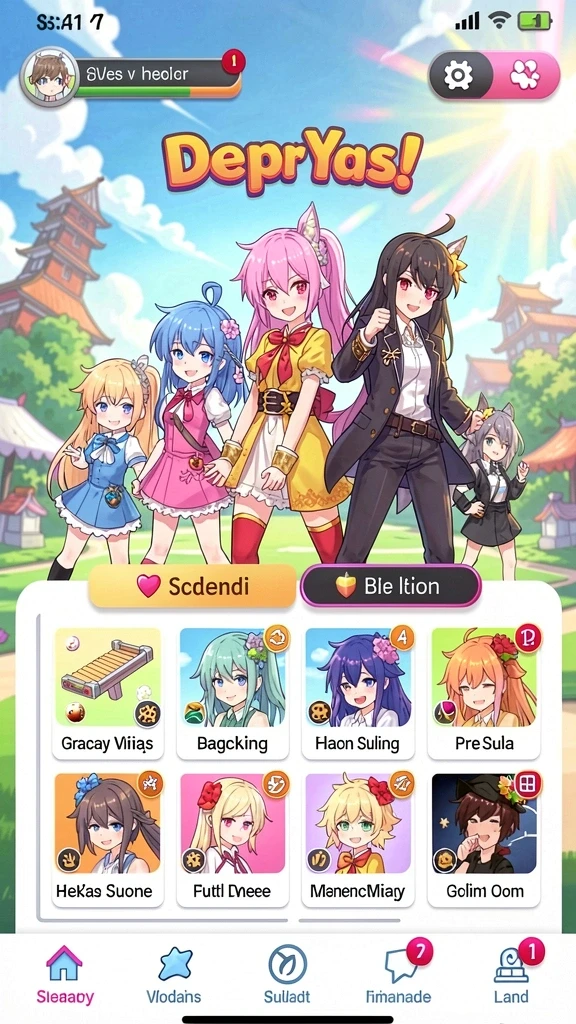The height and width of the screenshot is (1024, 576).
Task: Switch to the Scdendi tab
Action: (192, 586)
